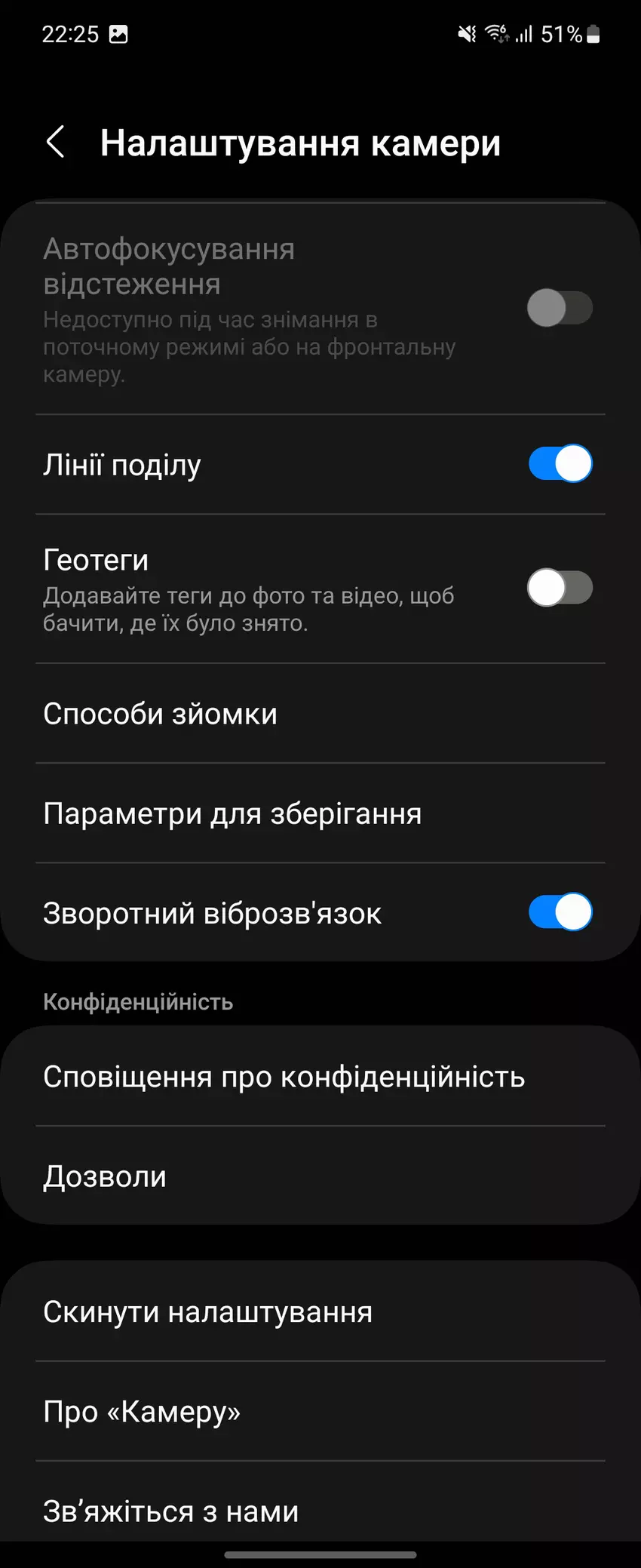Enable the Геотеги switch
Viewport: 641px width, 1568px height.
pos(560,588)
